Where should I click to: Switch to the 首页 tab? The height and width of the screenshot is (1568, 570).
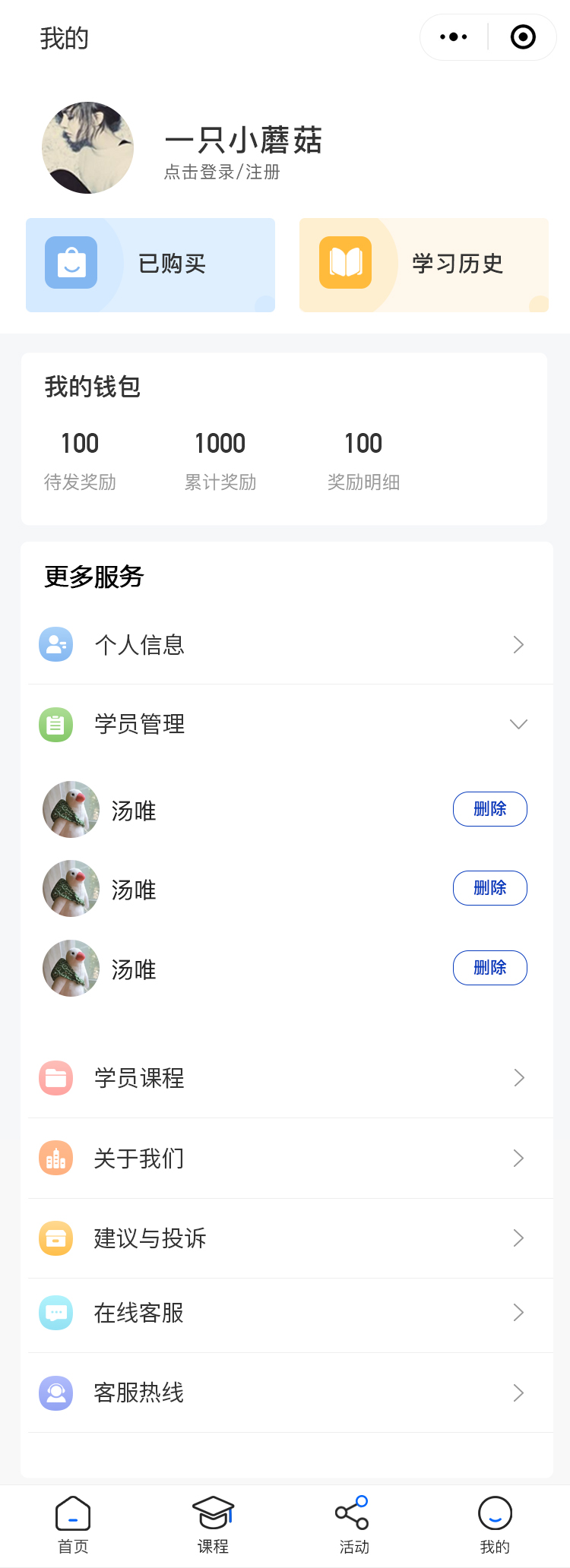click(x=73, y=1524)
